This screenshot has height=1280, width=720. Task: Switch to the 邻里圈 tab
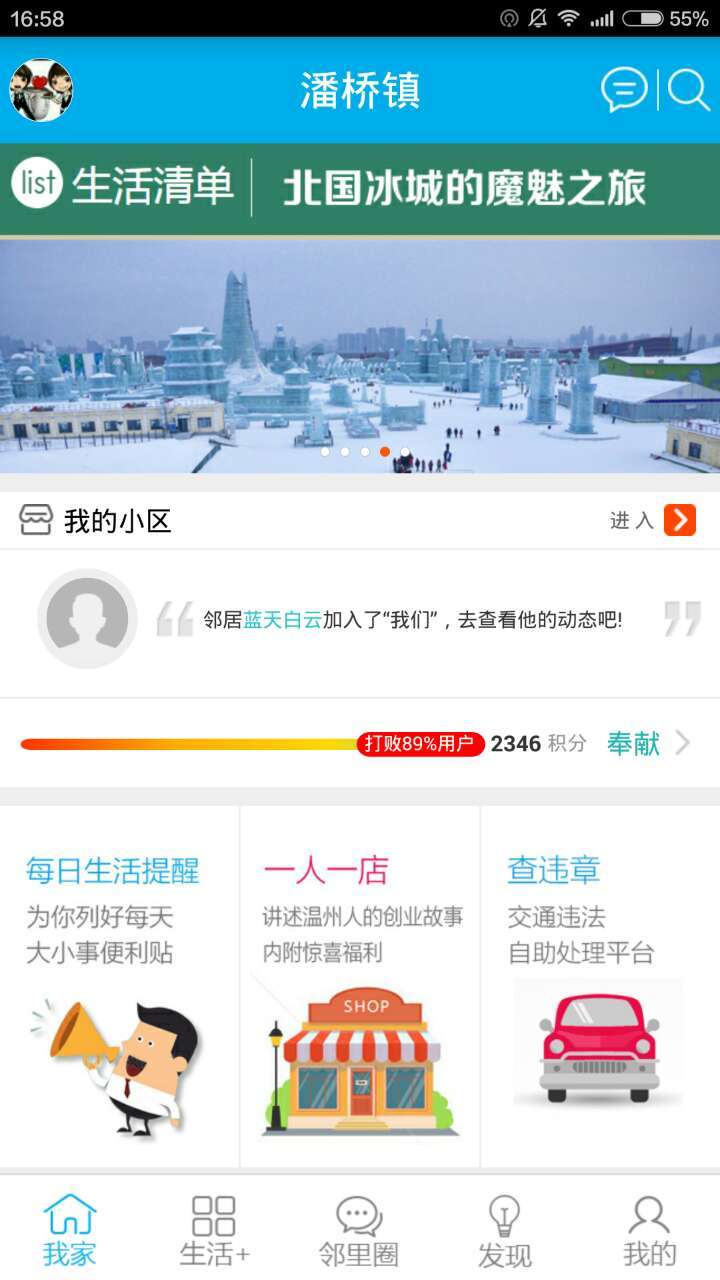tap(358, 1228)
